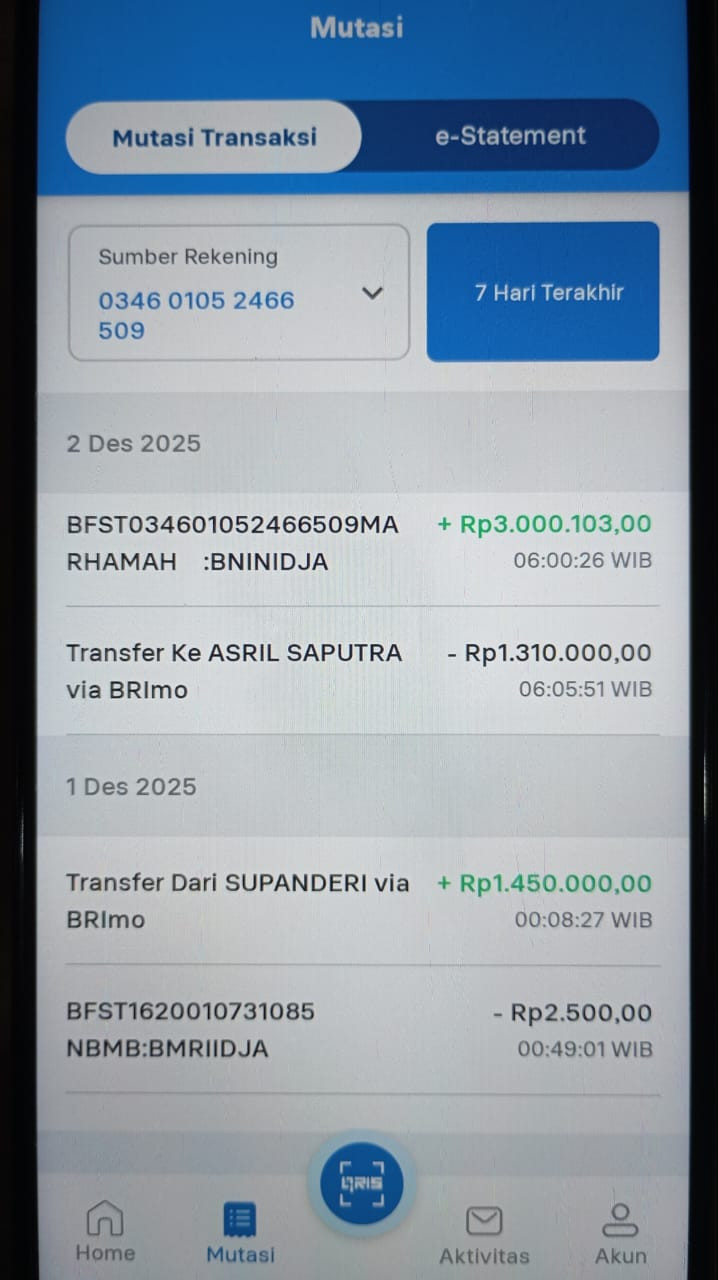Open the Rp3.000.103,00 BNINIDJA incoming transaction
718x1280 pixels.
[x=359, y=542]
